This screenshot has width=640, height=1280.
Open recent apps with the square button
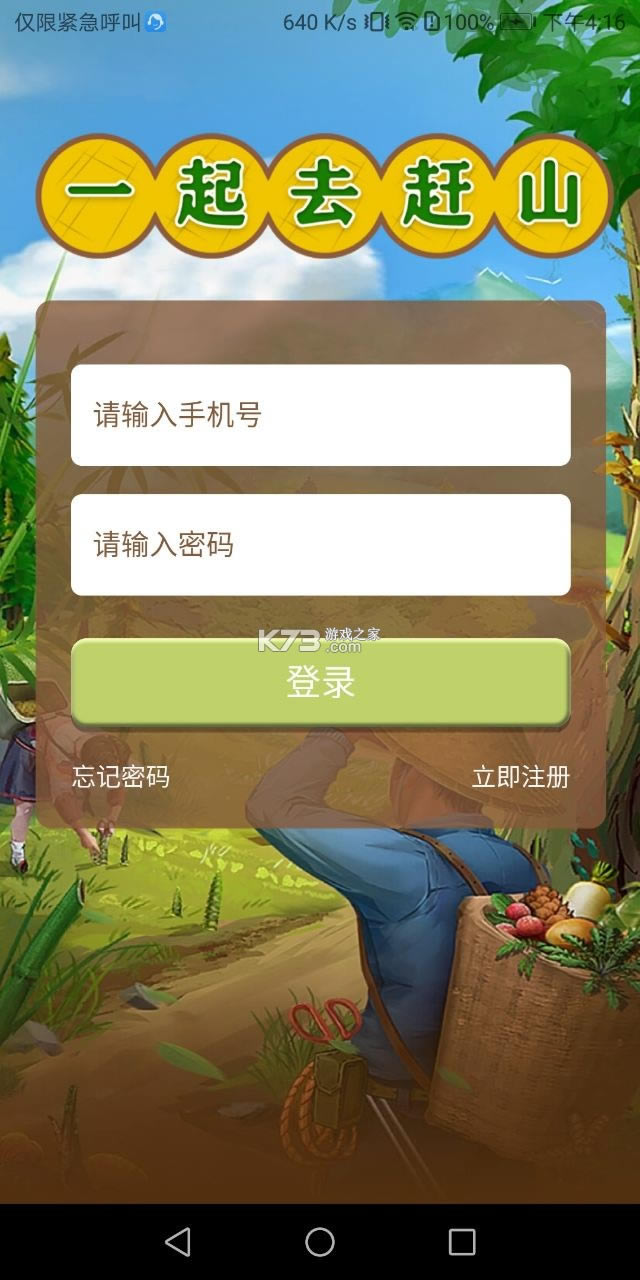point(462,1242)
